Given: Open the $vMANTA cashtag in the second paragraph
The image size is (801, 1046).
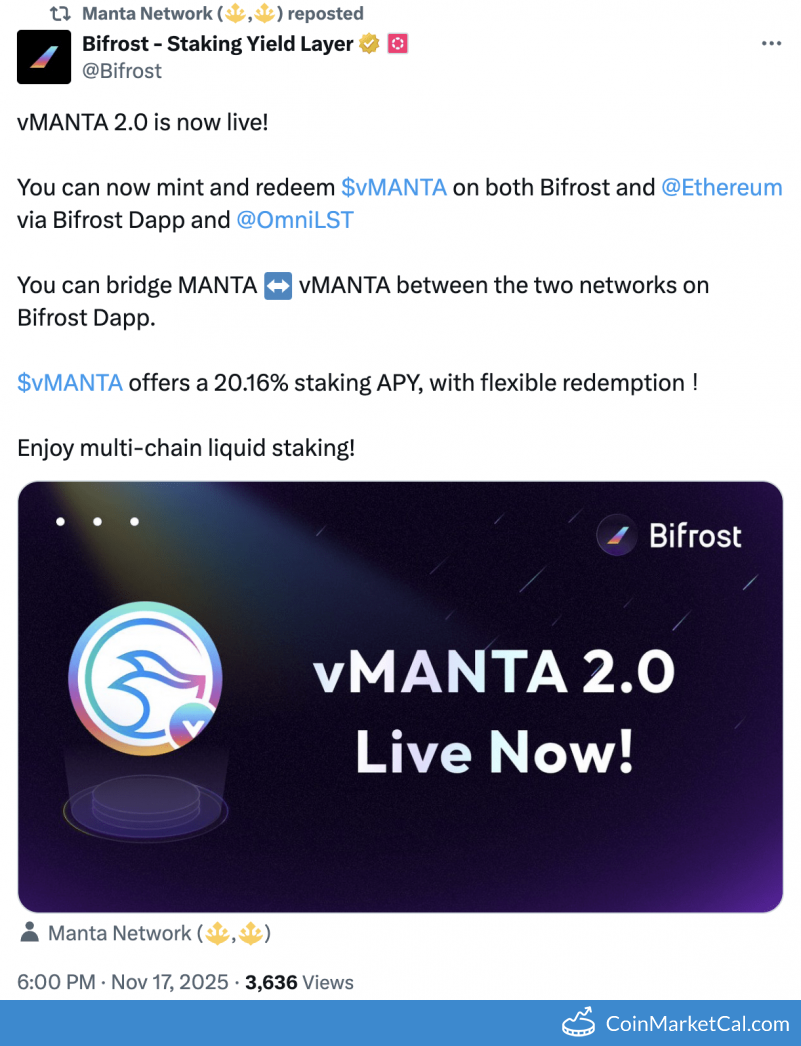Looking at the screenshot, I should pos(393,187).
